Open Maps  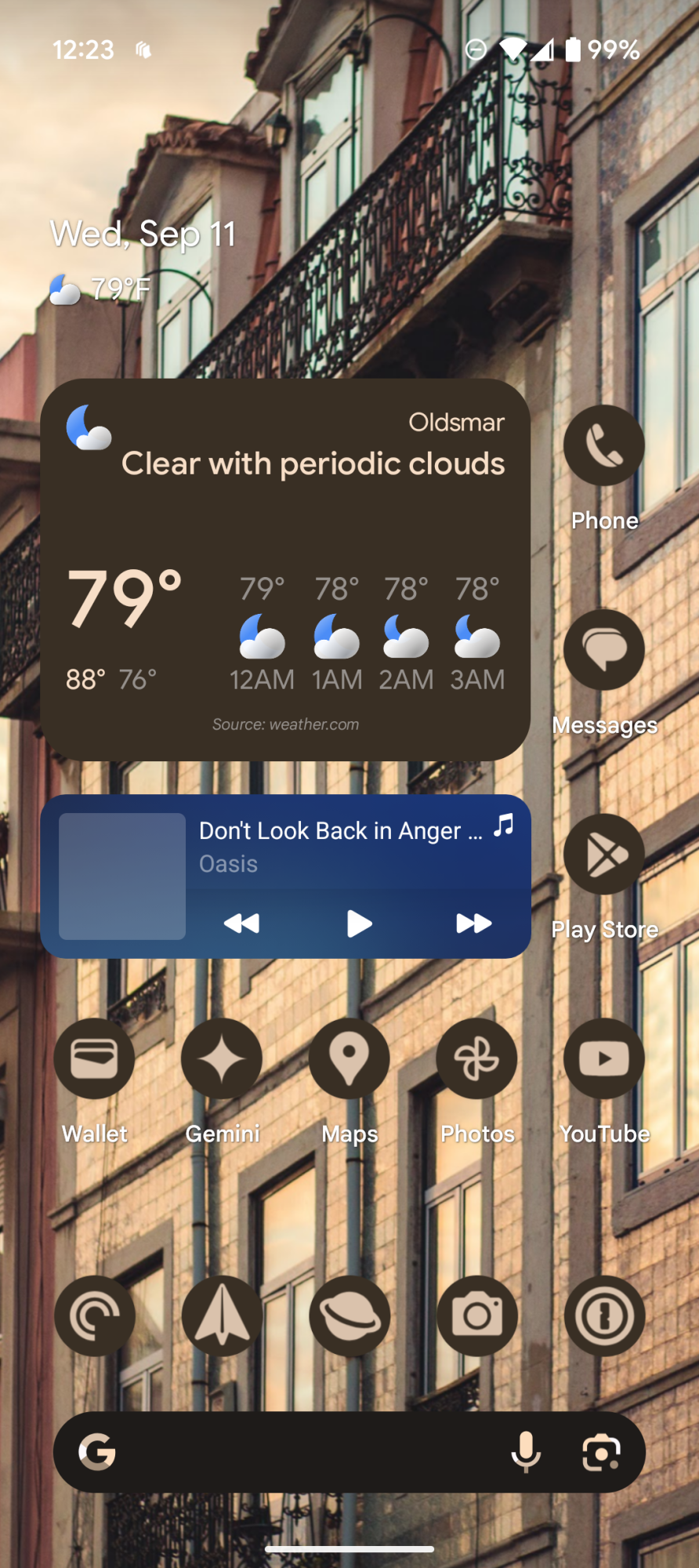point(349,1059)
